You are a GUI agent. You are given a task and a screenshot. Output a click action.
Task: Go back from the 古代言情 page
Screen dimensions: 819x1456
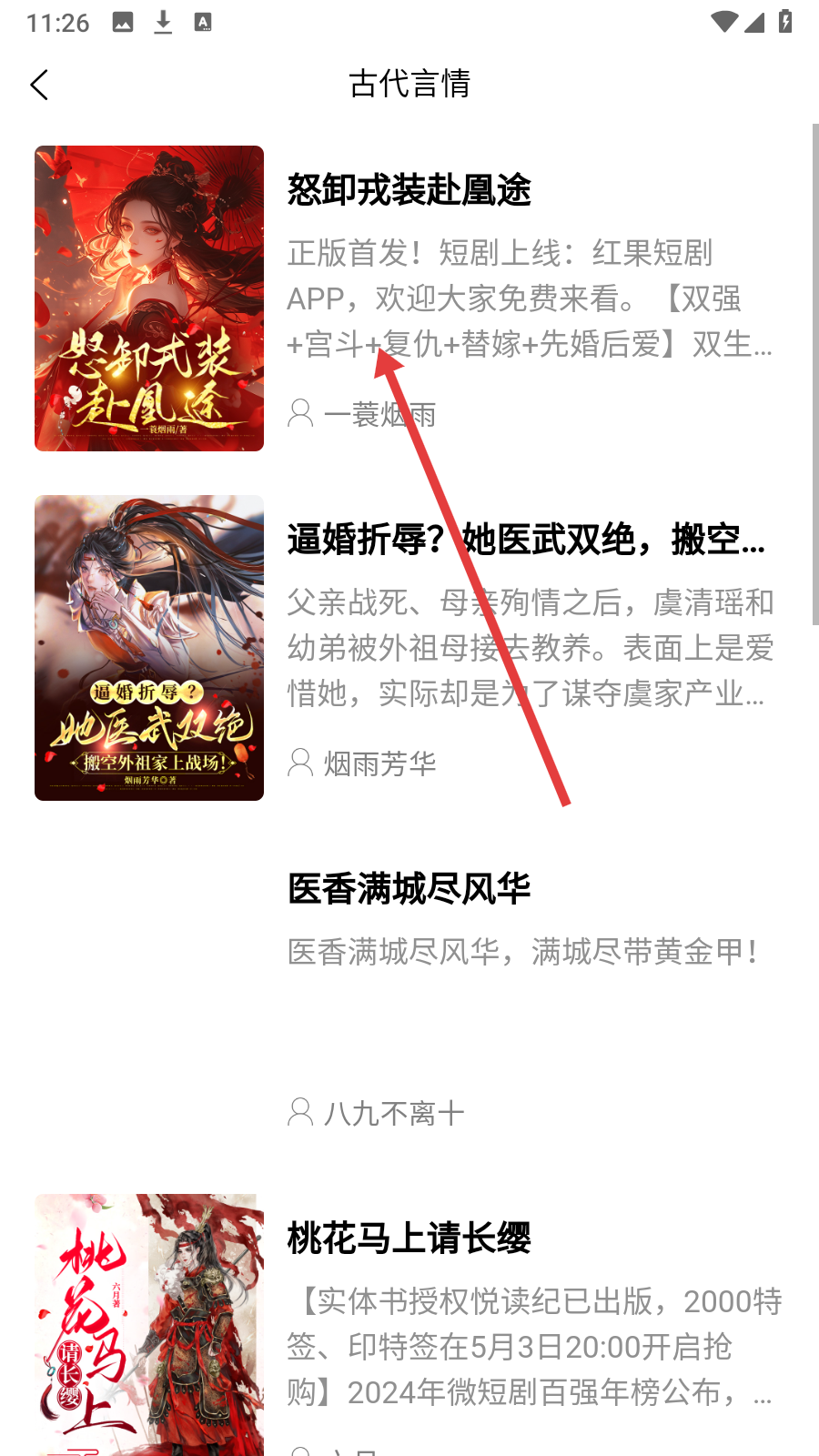coord(39,85)
